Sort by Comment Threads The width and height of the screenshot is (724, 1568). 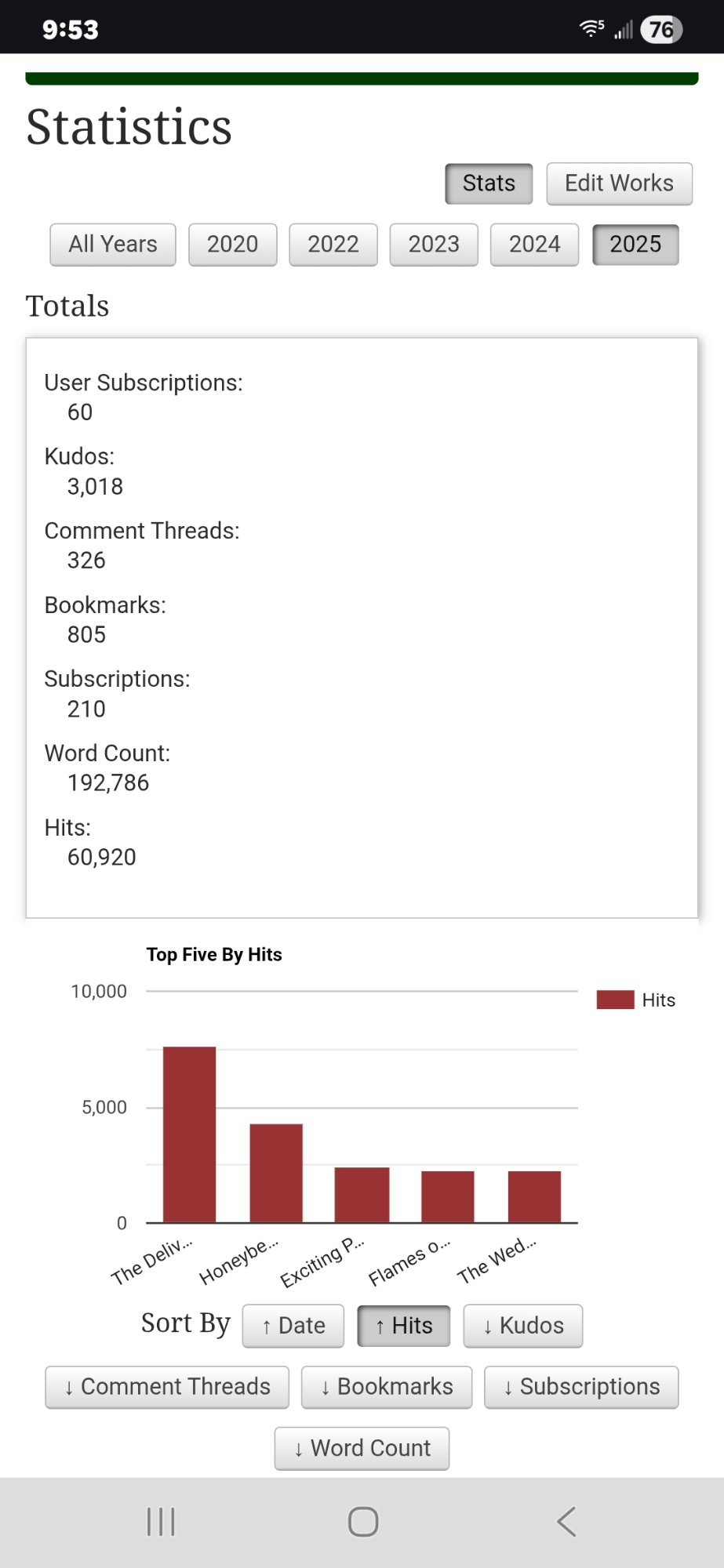pyautogui.click(x=167, y=1387)
